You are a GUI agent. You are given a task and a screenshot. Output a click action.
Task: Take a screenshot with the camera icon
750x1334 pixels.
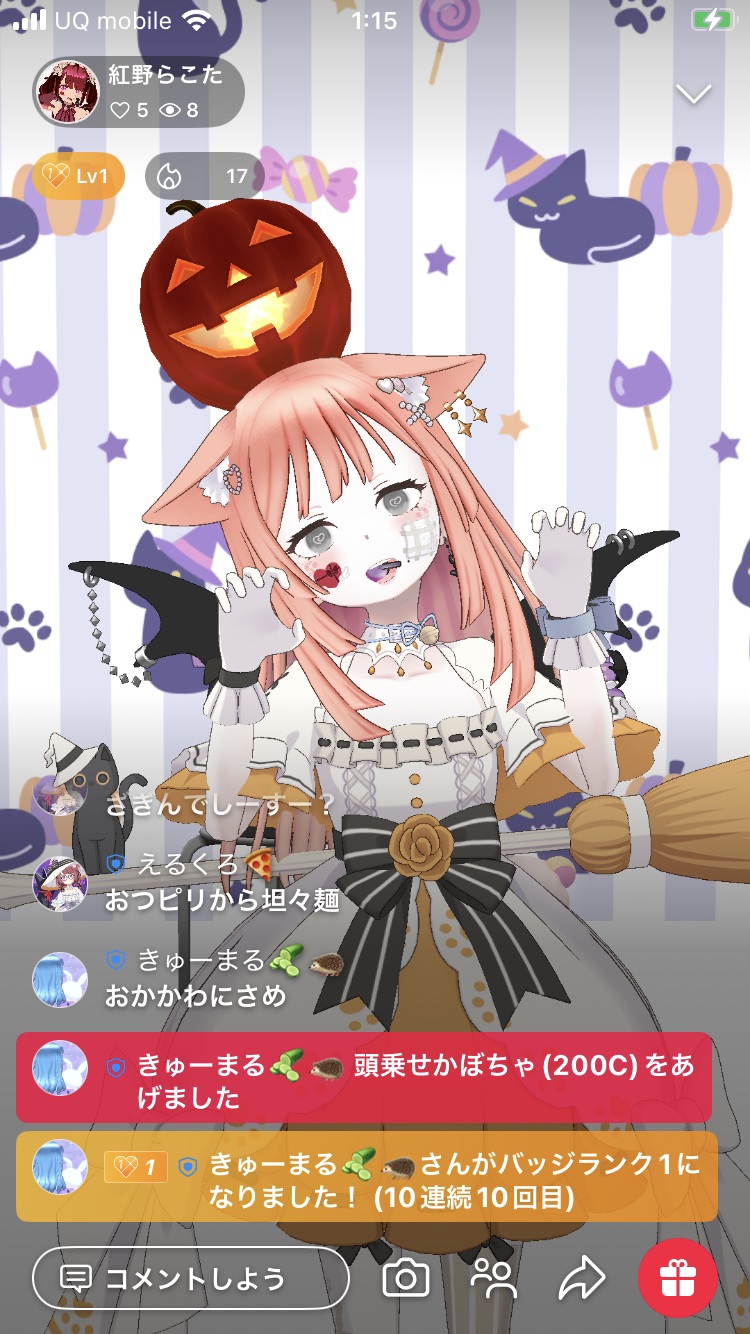[x=406, y=1277]
